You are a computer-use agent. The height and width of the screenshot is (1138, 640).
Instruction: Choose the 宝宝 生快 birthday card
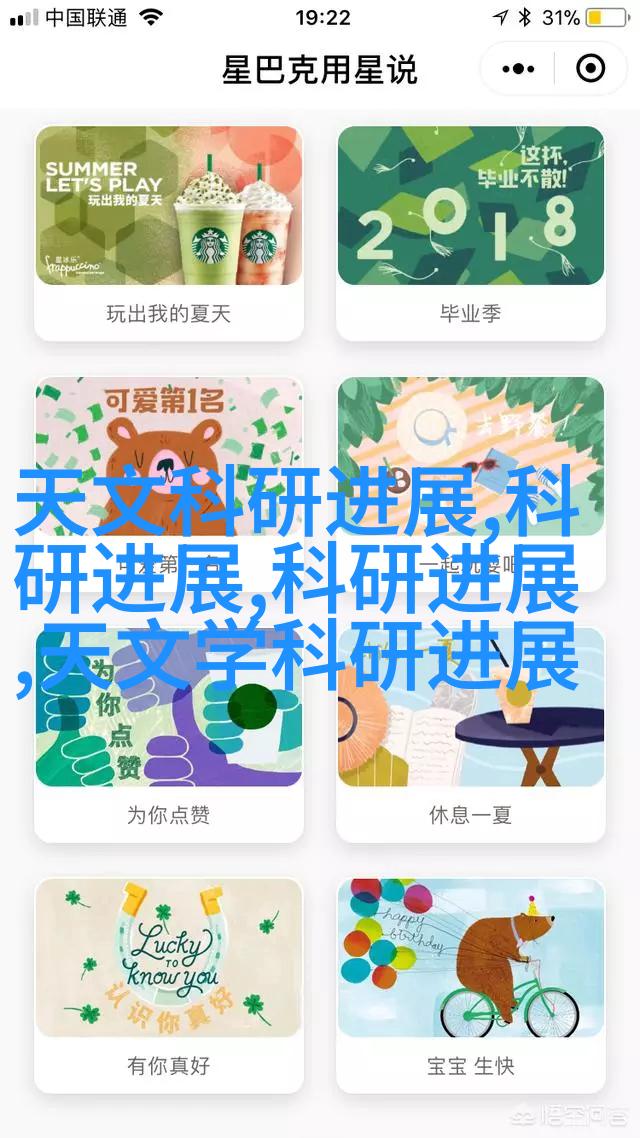tap(471, 984)
